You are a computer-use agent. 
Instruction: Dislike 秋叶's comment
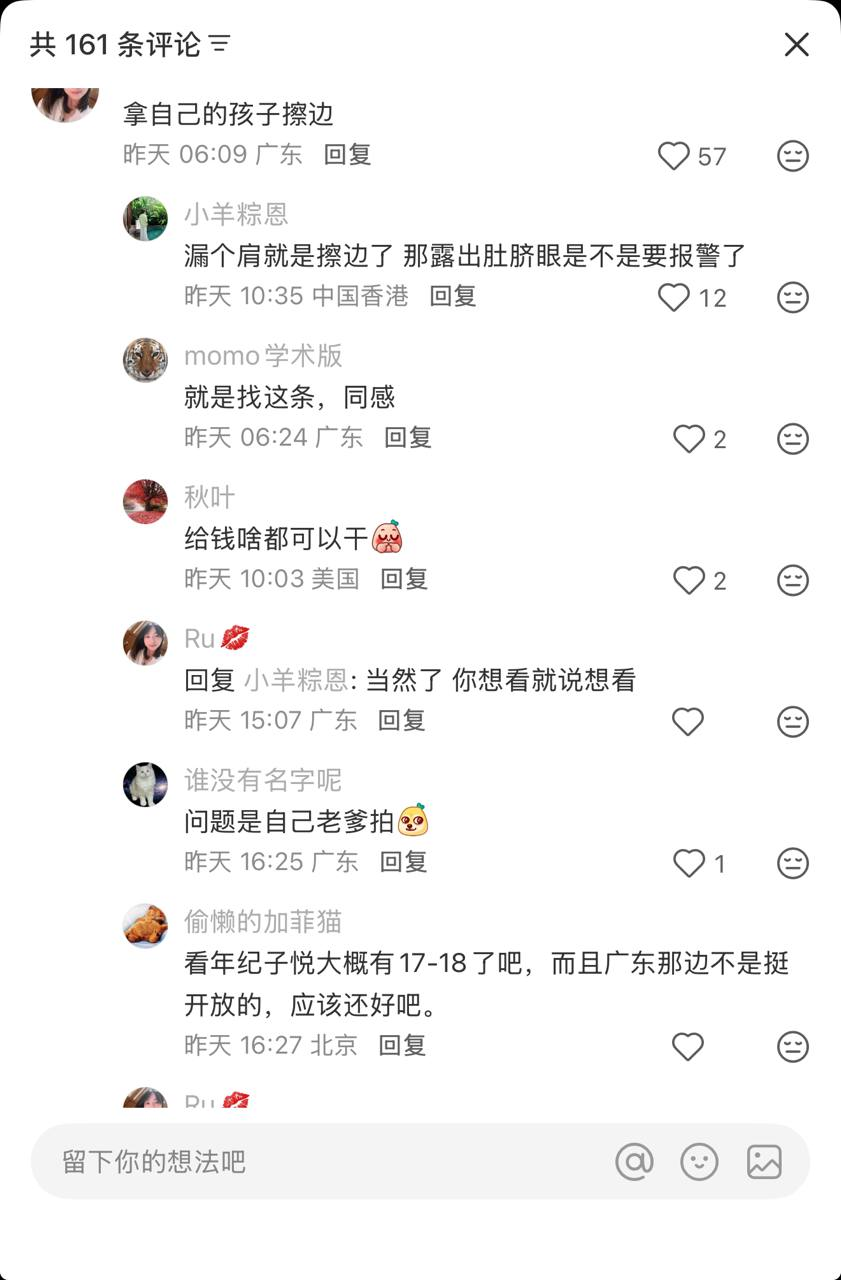click(792, 580)
